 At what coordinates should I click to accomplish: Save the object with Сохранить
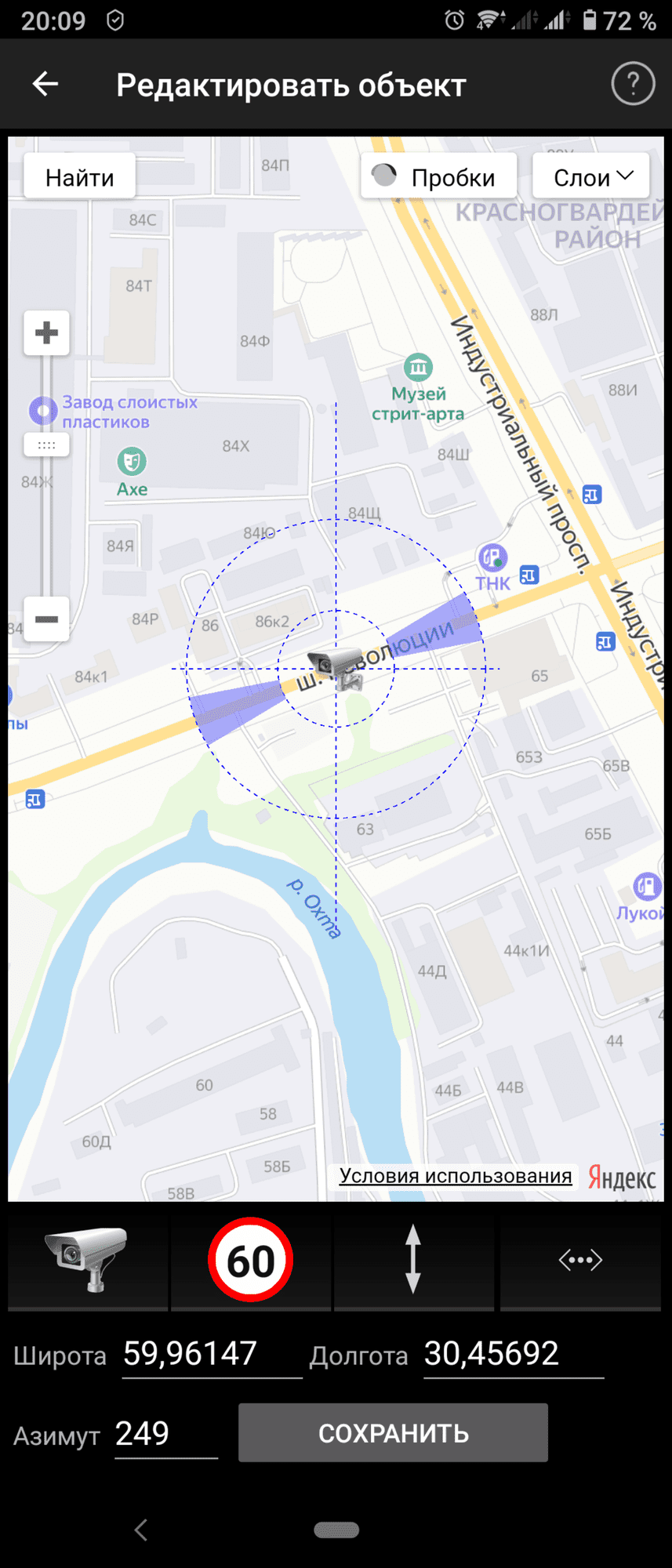pos(393,1433)
